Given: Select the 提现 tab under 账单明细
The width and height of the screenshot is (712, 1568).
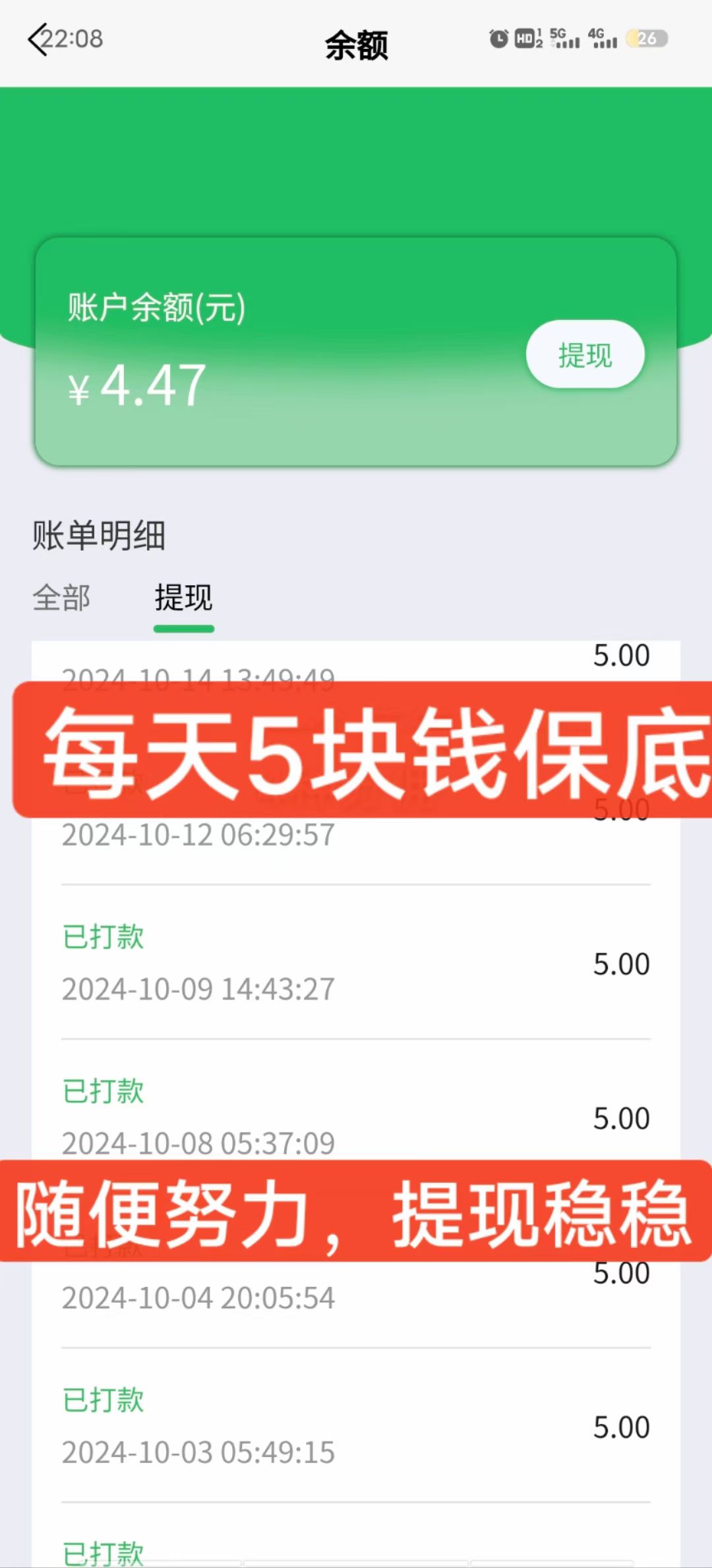Looking at the screenshot, I should click(x=183, y=598).
